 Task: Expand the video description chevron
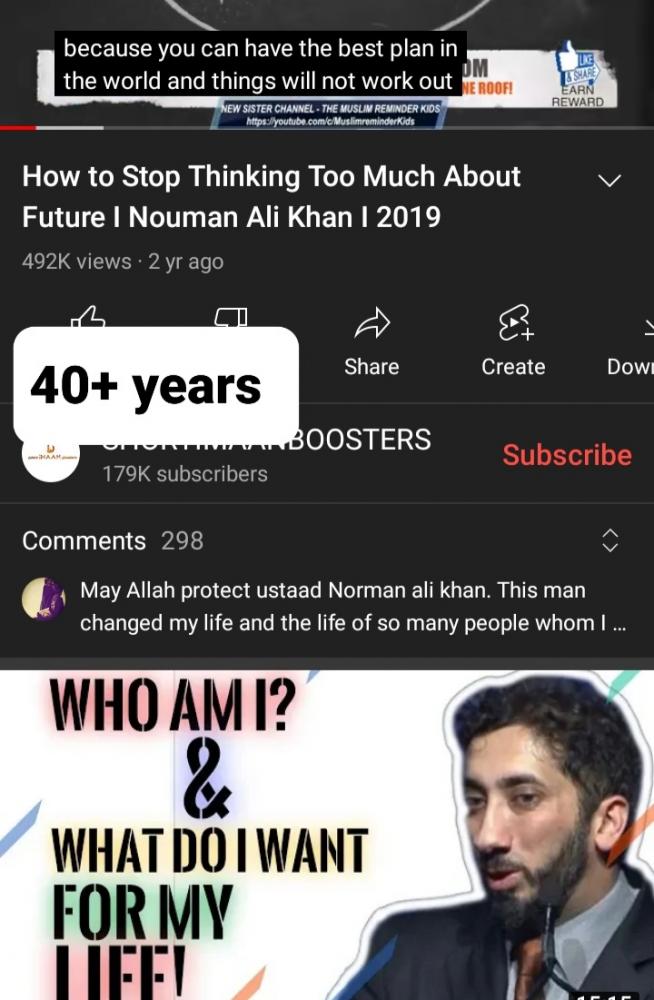pos(609,181)
